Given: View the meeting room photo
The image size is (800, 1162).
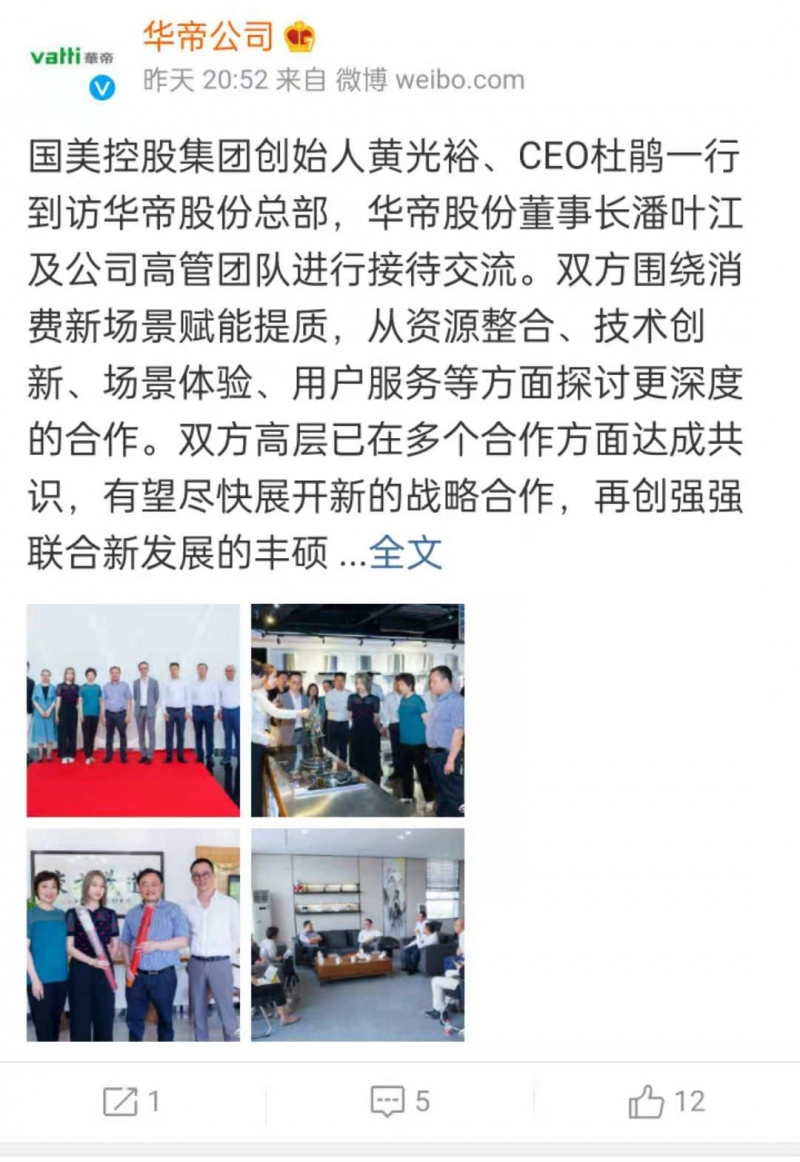Looking at the screenshot, I should coord(357,934).
